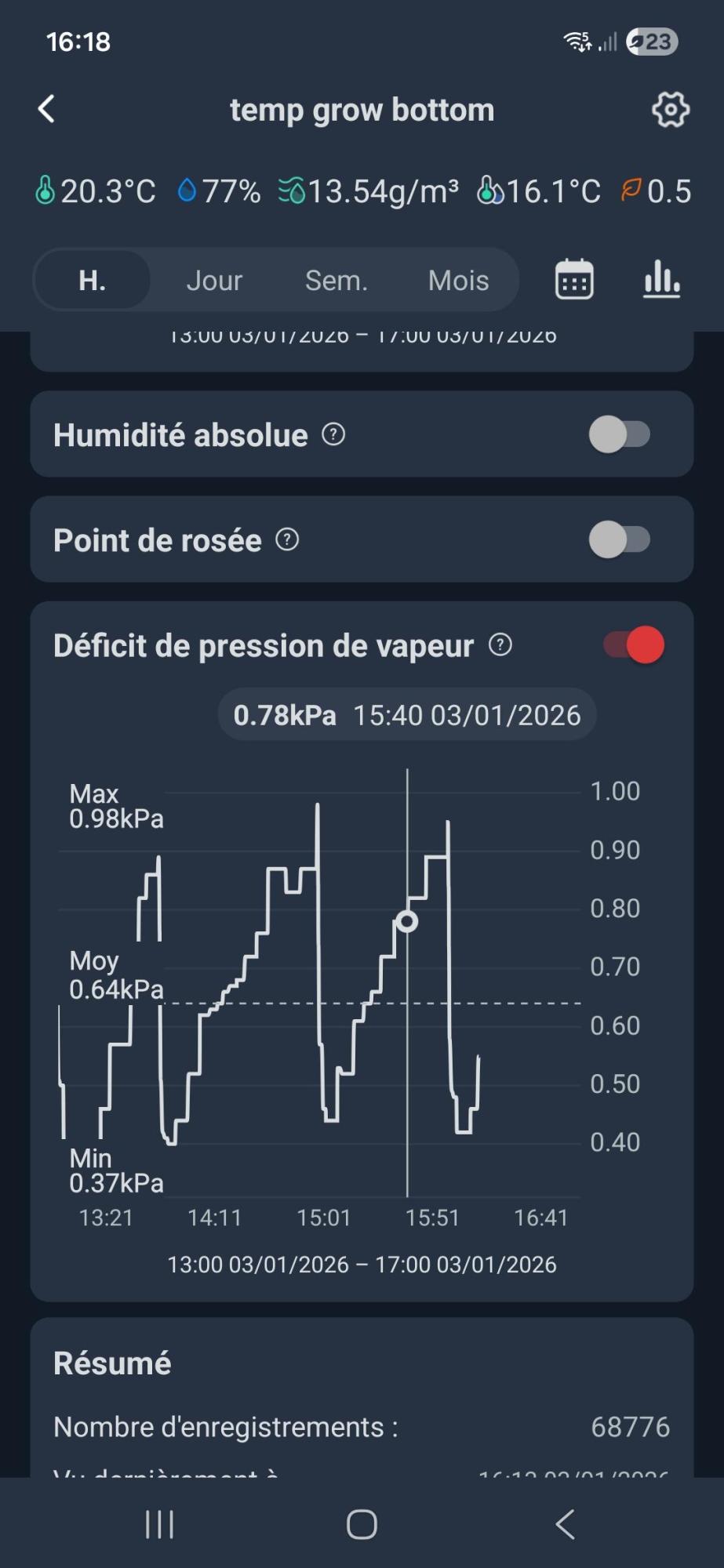Image resolution: width=724 pixels, height=1568 pixels.
Task: Switch to the Jour tab
Action: click(214, 280)
